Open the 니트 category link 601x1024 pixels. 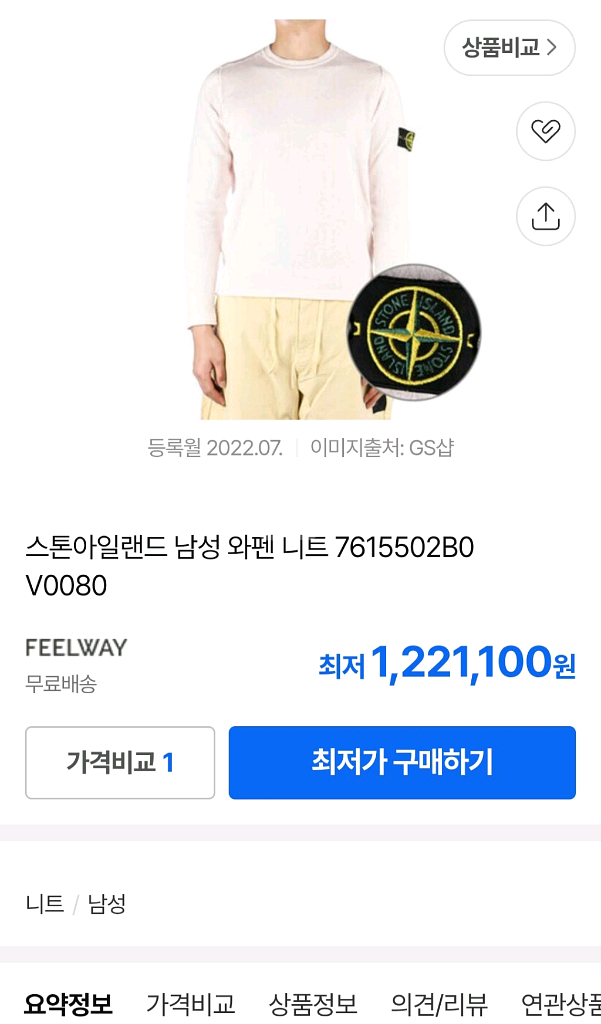(x=44, y=904)
